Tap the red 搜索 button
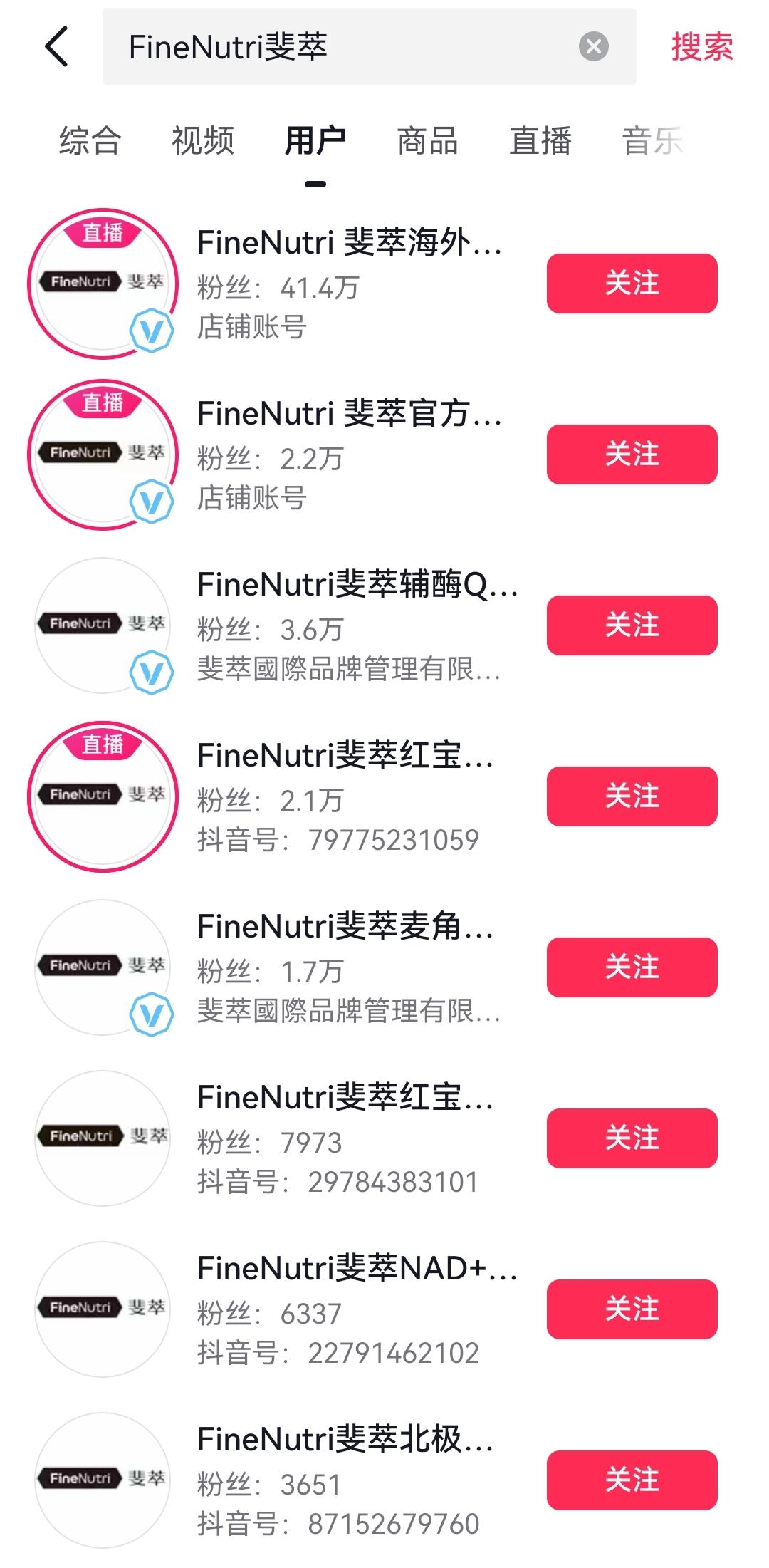The height and width of the screenshot is (1568, 769). click(x=701, y=47)
